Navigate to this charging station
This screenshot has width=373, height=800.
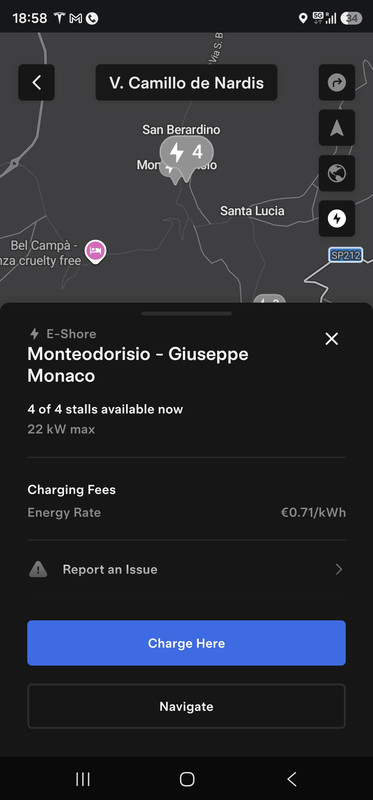(186, 707)
